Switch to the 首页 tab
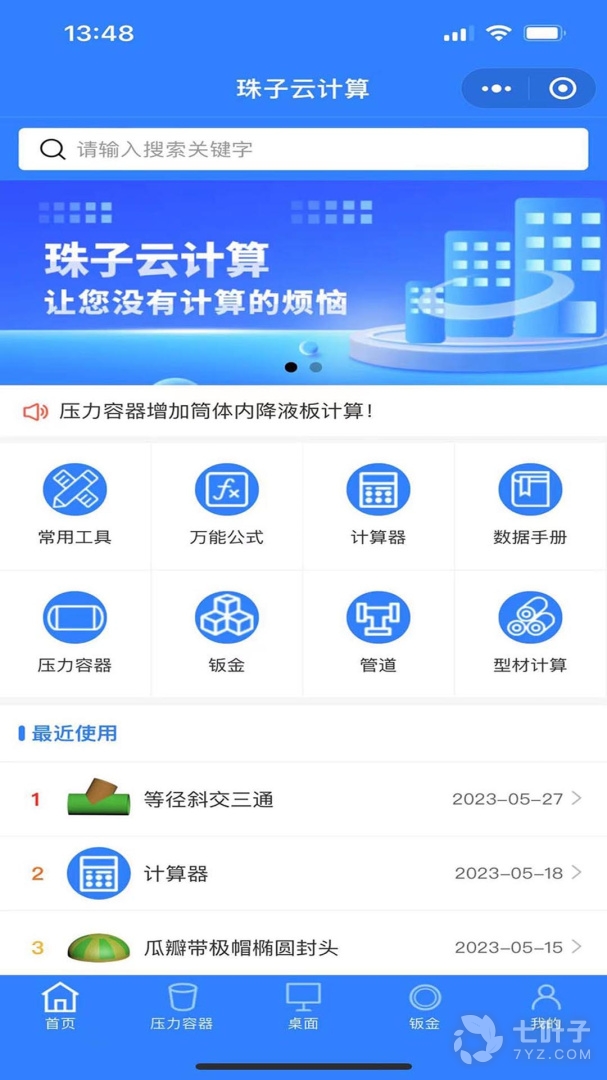 (x=60, y=1006)
